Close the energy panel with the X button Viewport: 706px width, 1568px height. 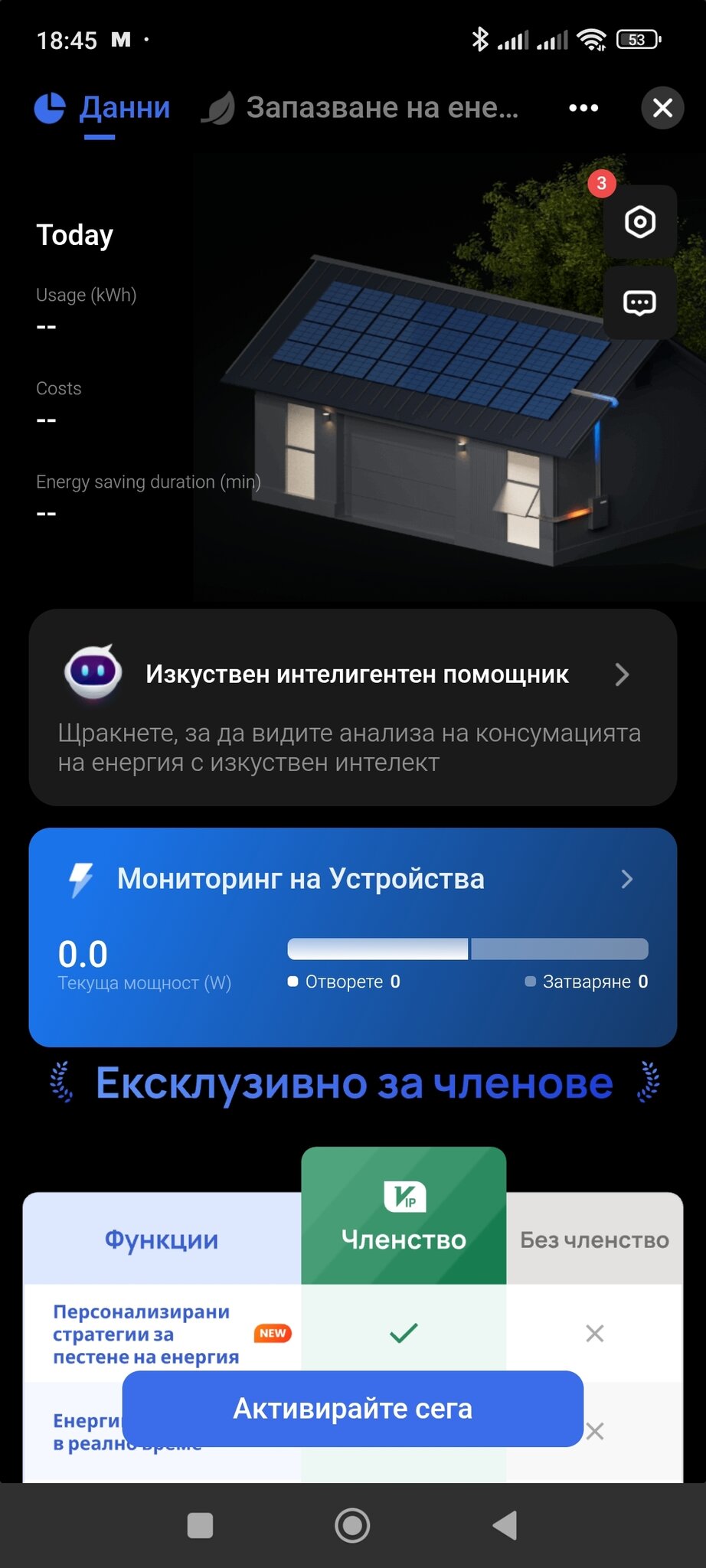coord(662,108)
